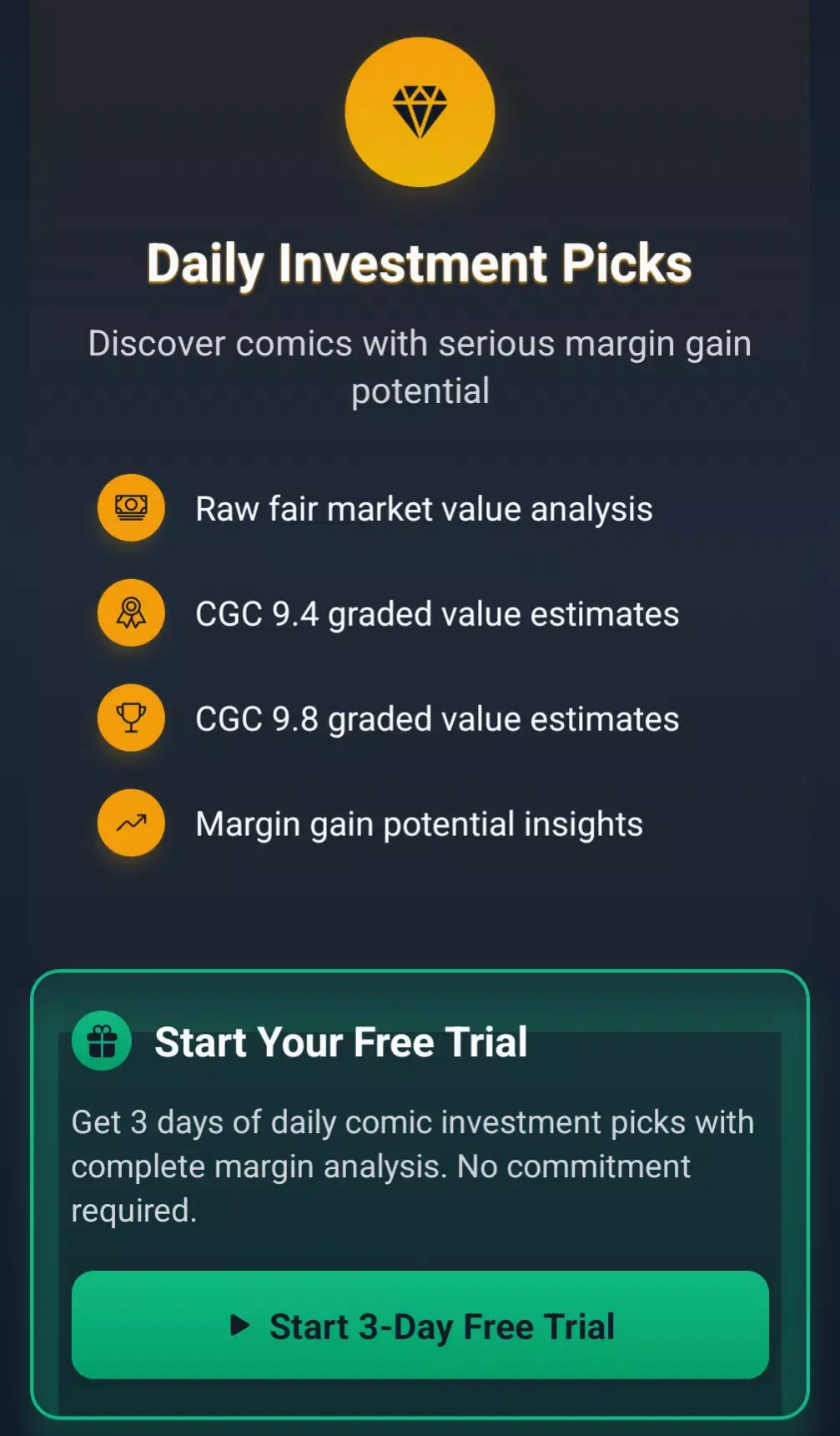This screenshot has height=1436, width=840.
Task: Click Raw fair market value analysis
Action: coord(424,508)
